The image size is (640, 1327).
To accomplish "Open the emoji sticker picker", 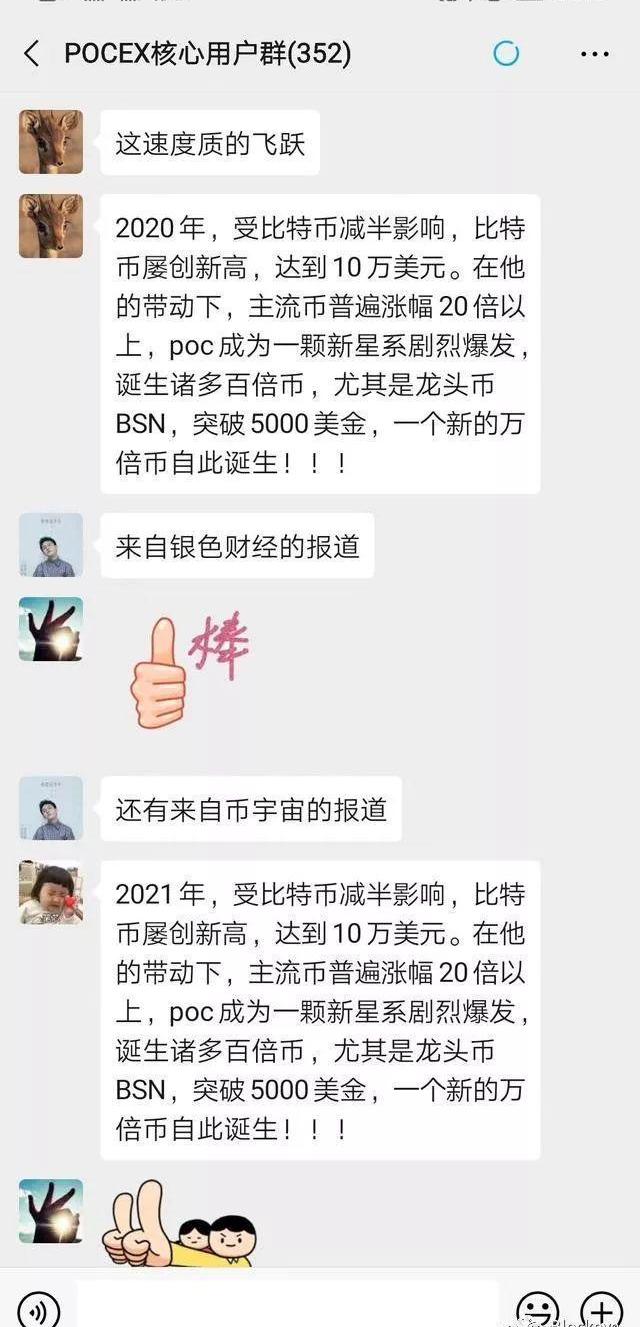I will point(537,1308).
